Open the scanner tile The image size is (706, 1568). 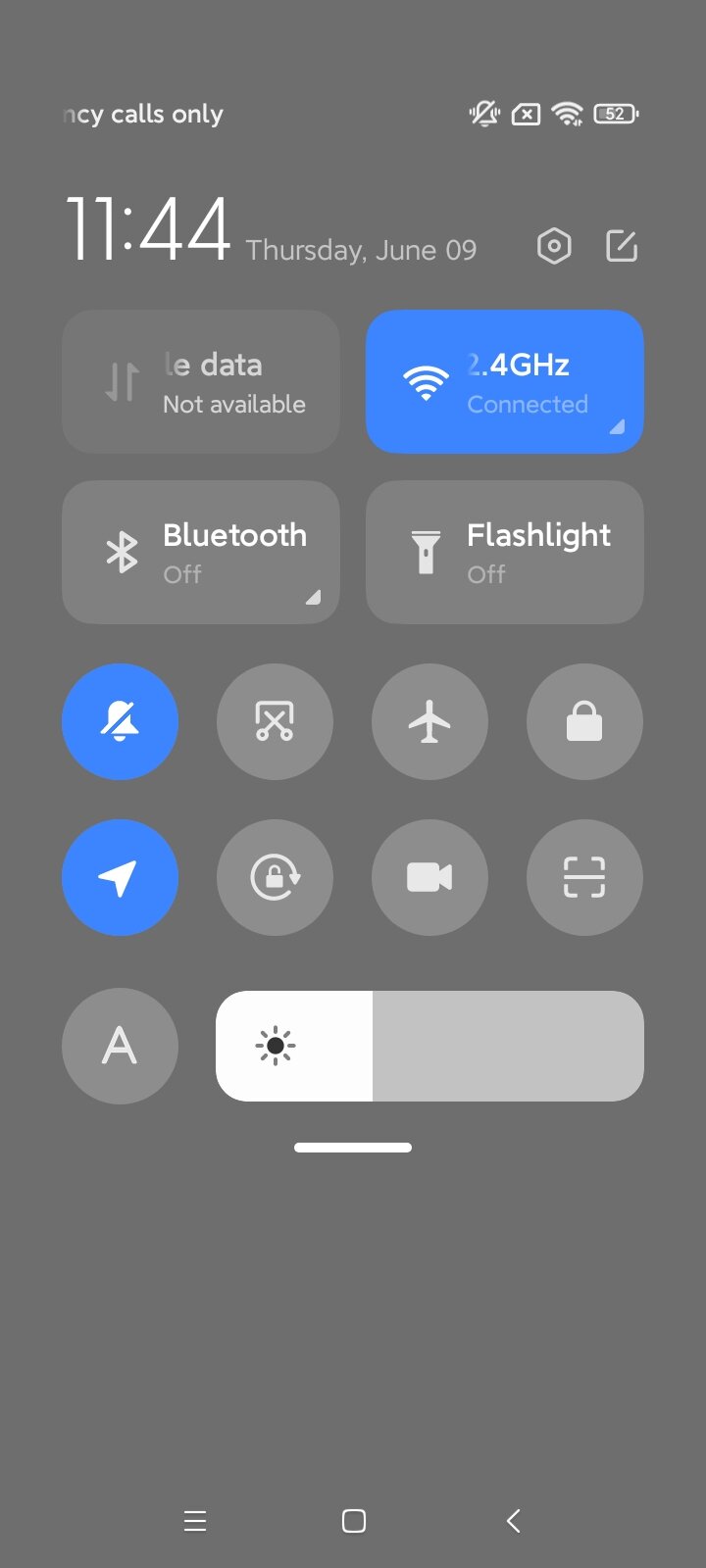584,877
